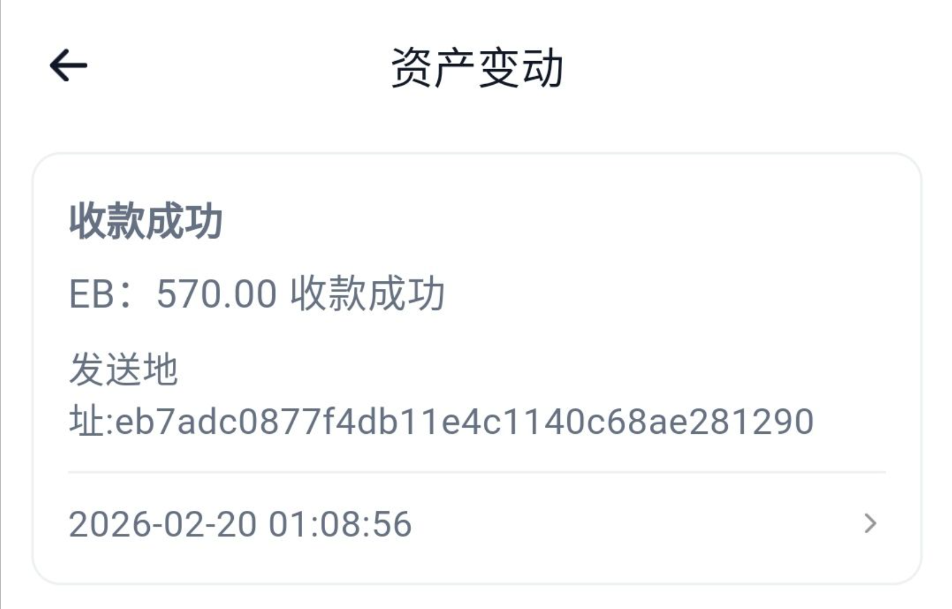Go back from 资产变动 screen
Screen dimensions: 952x609
pyautogui.click(x=68, y=66)
